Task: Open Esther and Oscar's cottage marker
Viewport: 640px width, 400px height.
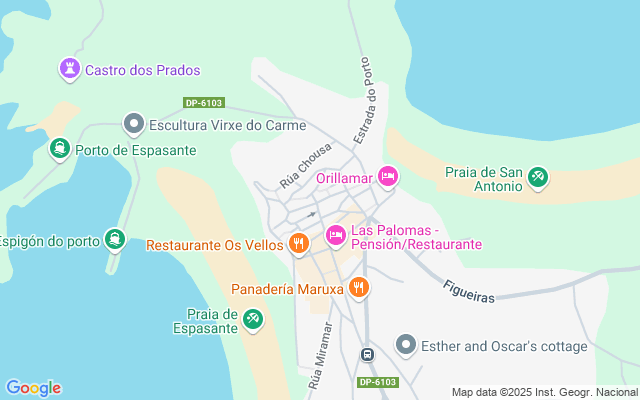Action: click(x=405, y=345)
